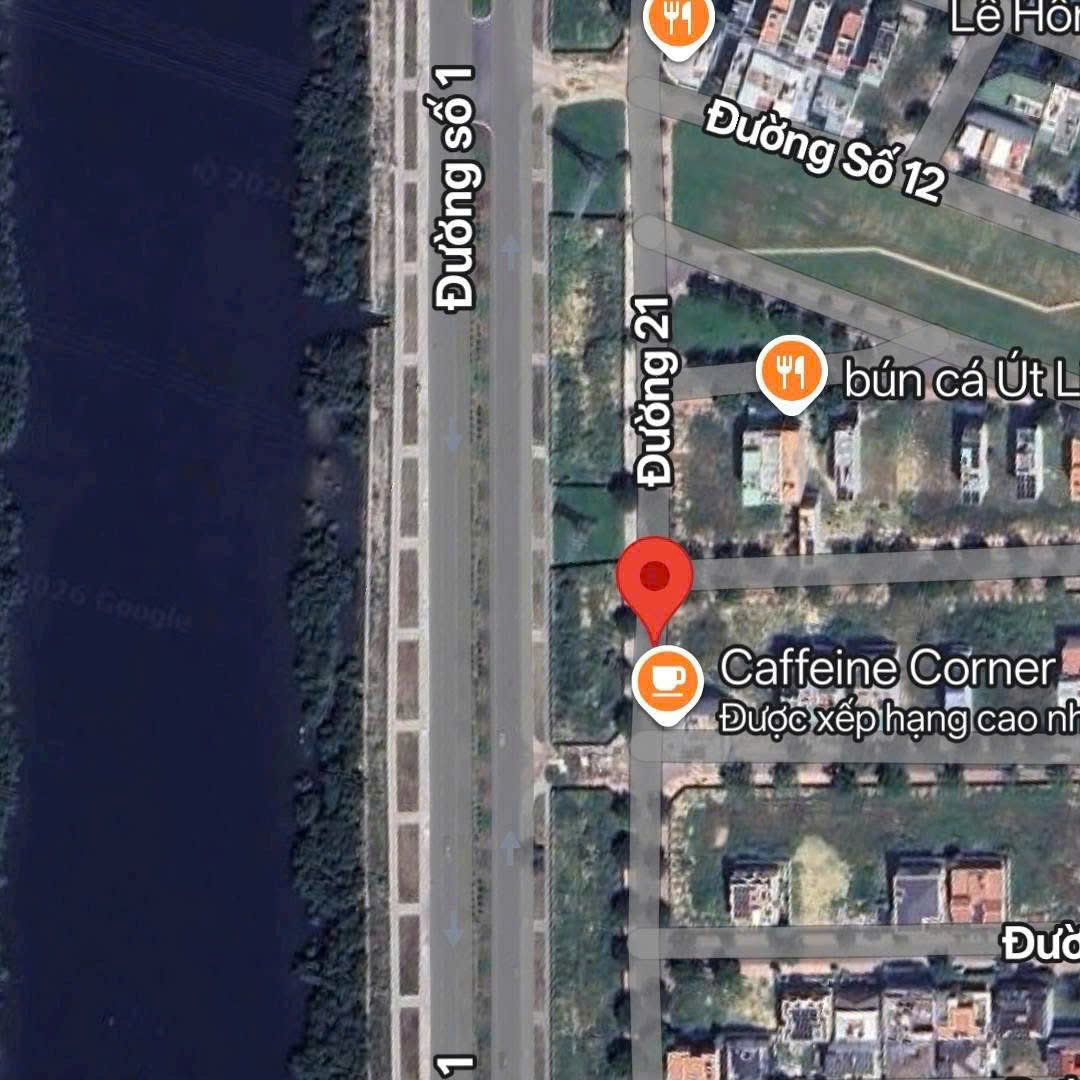The width and height of the screenshot is (1080, 1080).
Task: Select the red dropped pin
Action: (654, 580)
